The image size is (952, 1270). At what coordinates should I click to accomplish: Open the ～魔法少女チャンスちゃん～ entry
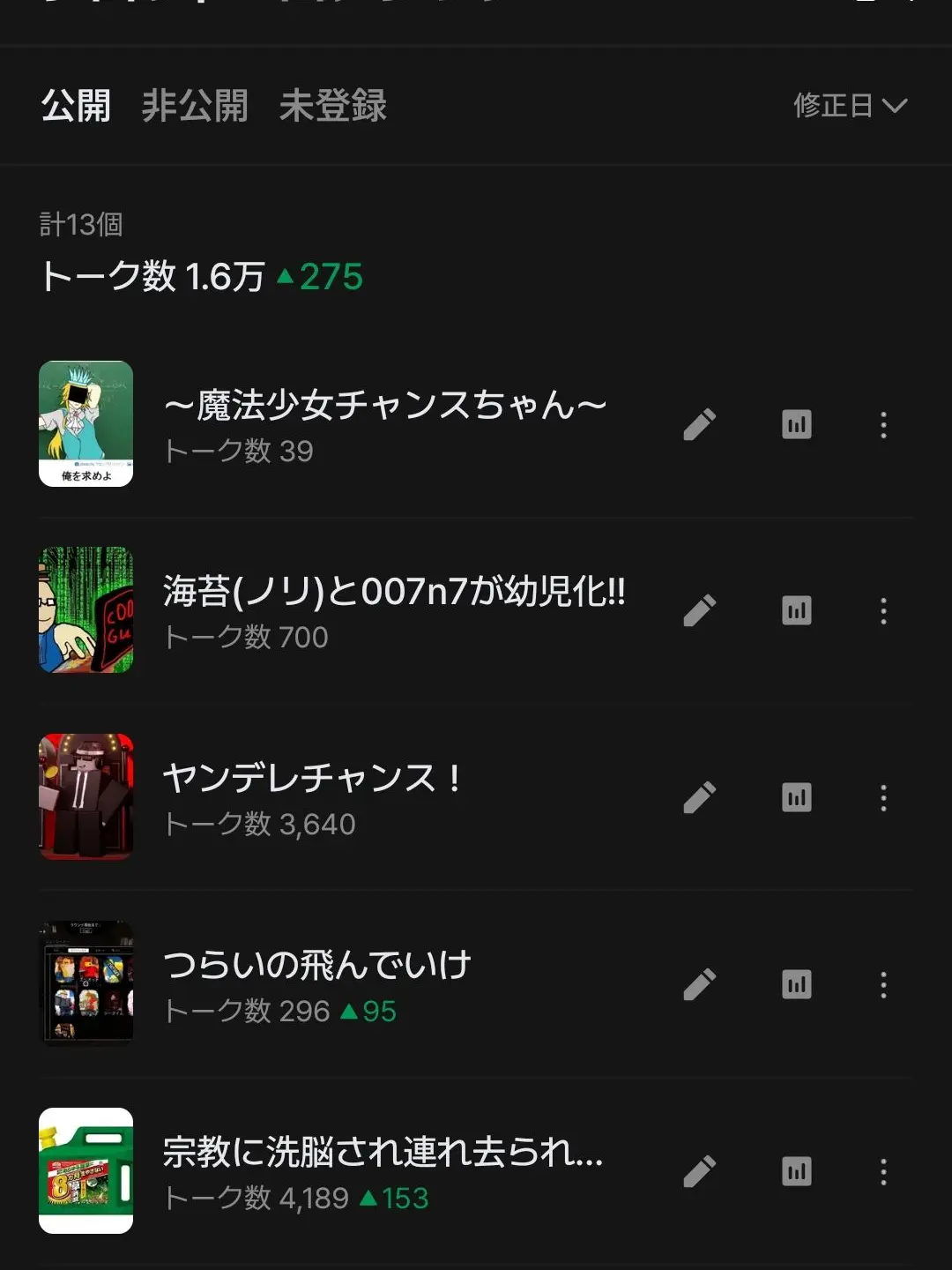coord(385,405)
